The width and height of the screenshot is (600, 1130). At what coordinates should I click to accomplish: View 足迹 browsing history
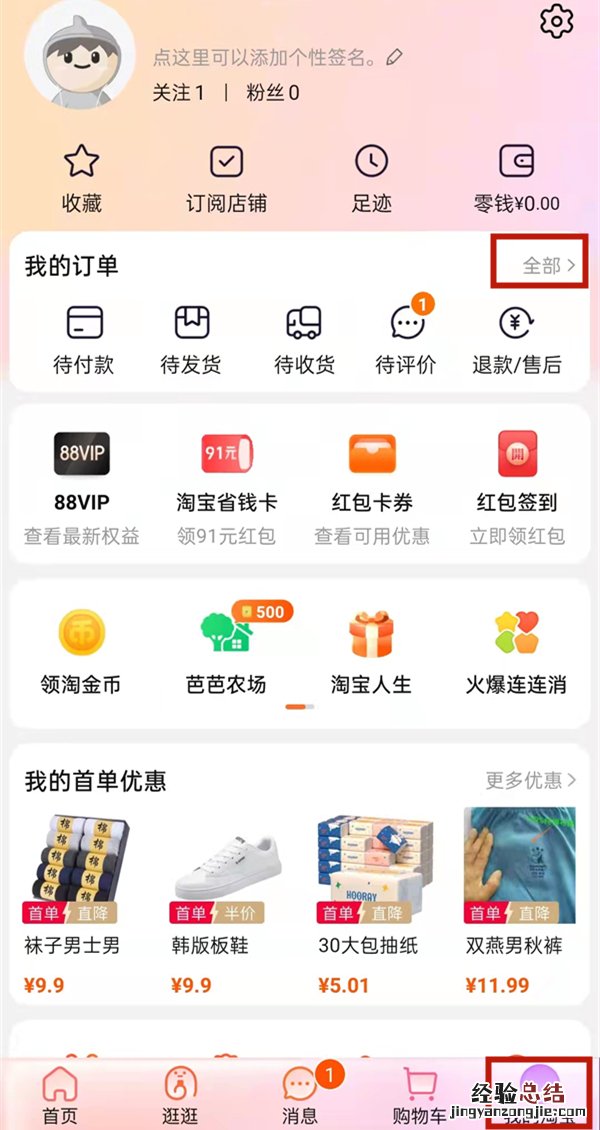coord(371,179)
